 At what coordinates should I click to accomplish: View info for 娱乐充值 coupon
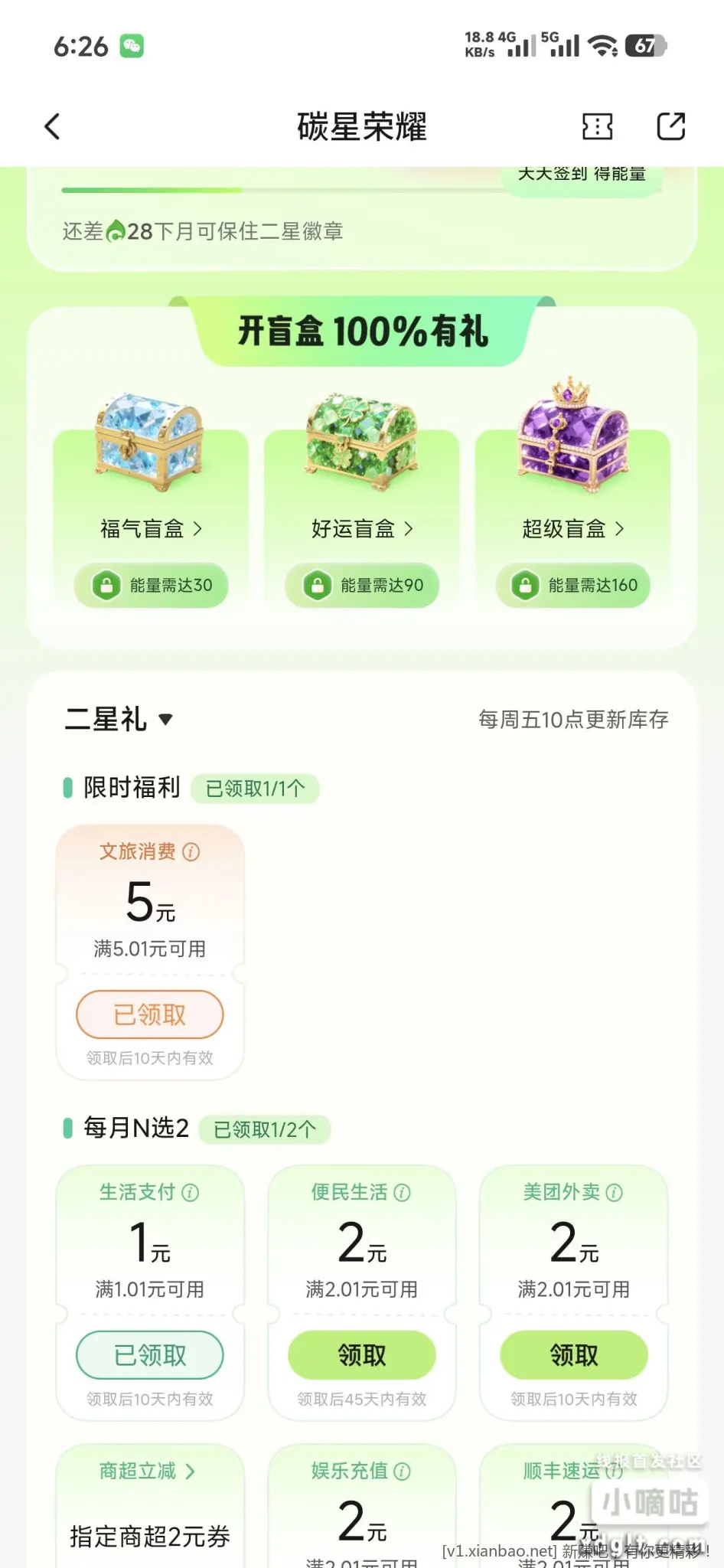(x=403, y=1472)
